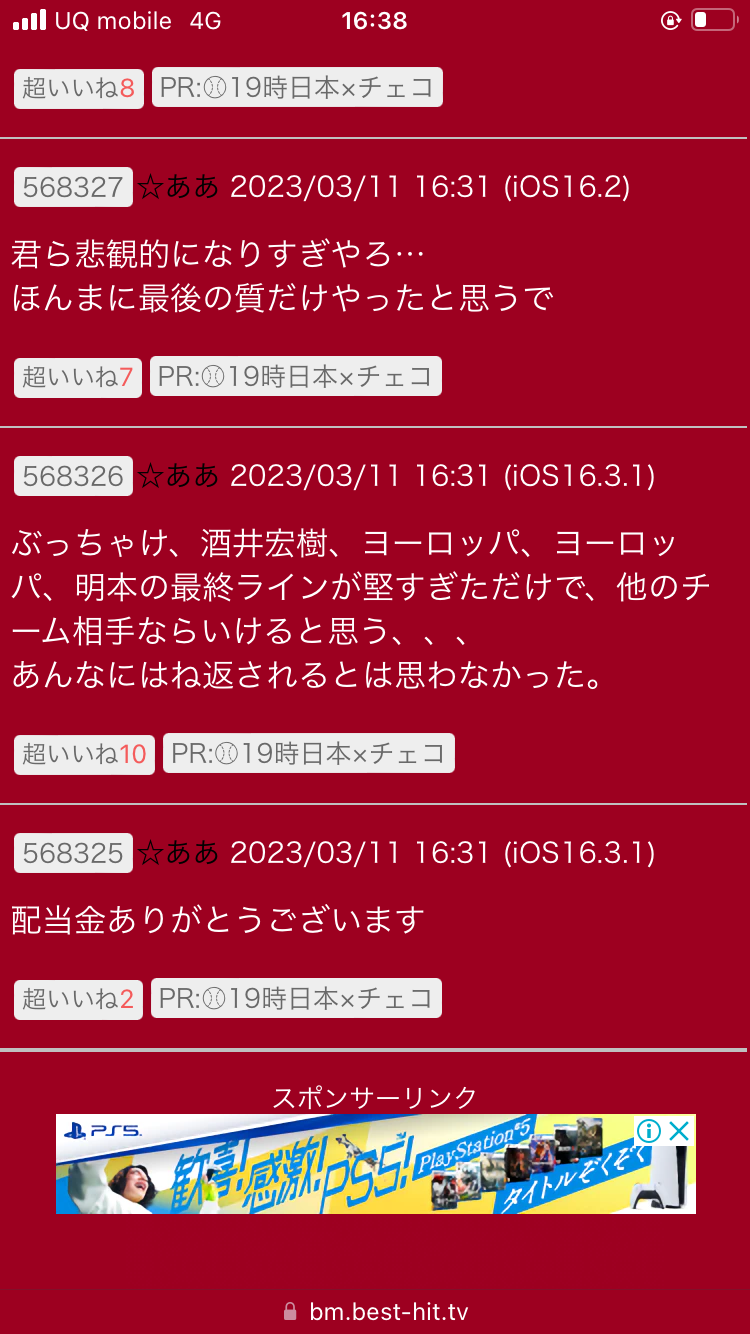The image size is (750, 1334).
Task: Open PR link beside 超いいね10
Action: pyautogui.click(x=309, y=754)
